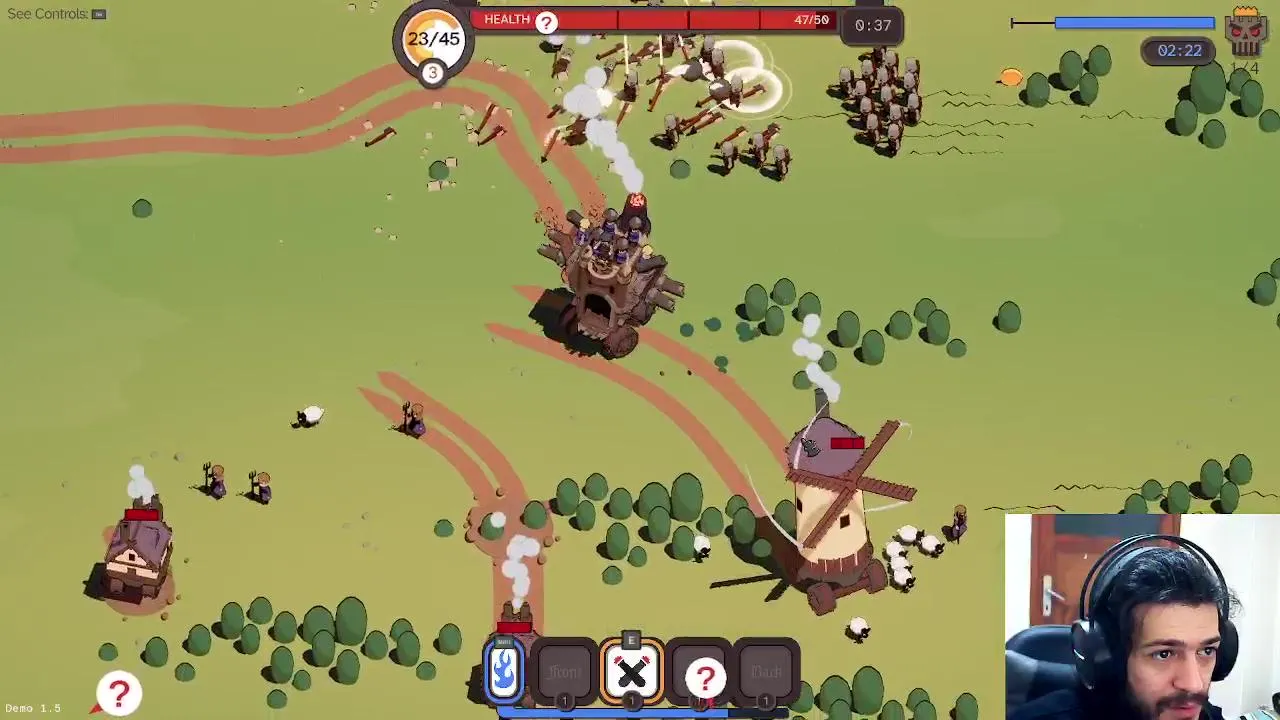Select the empty Front ability slot
Screen dimensions: 1280x720
[x=565, y=672]
